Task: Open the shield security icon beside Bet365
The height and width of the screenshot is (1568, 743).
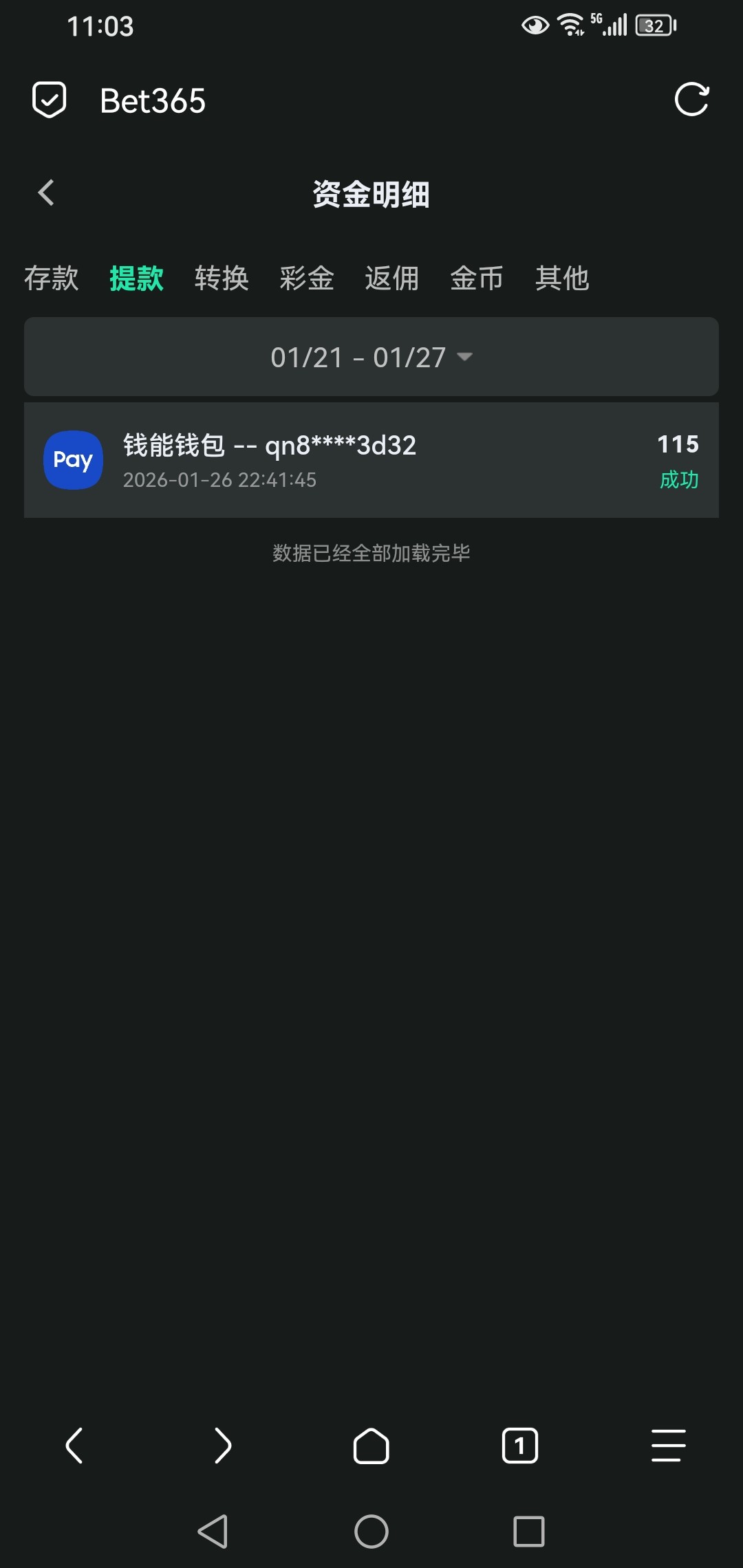Action: point(50,100)
